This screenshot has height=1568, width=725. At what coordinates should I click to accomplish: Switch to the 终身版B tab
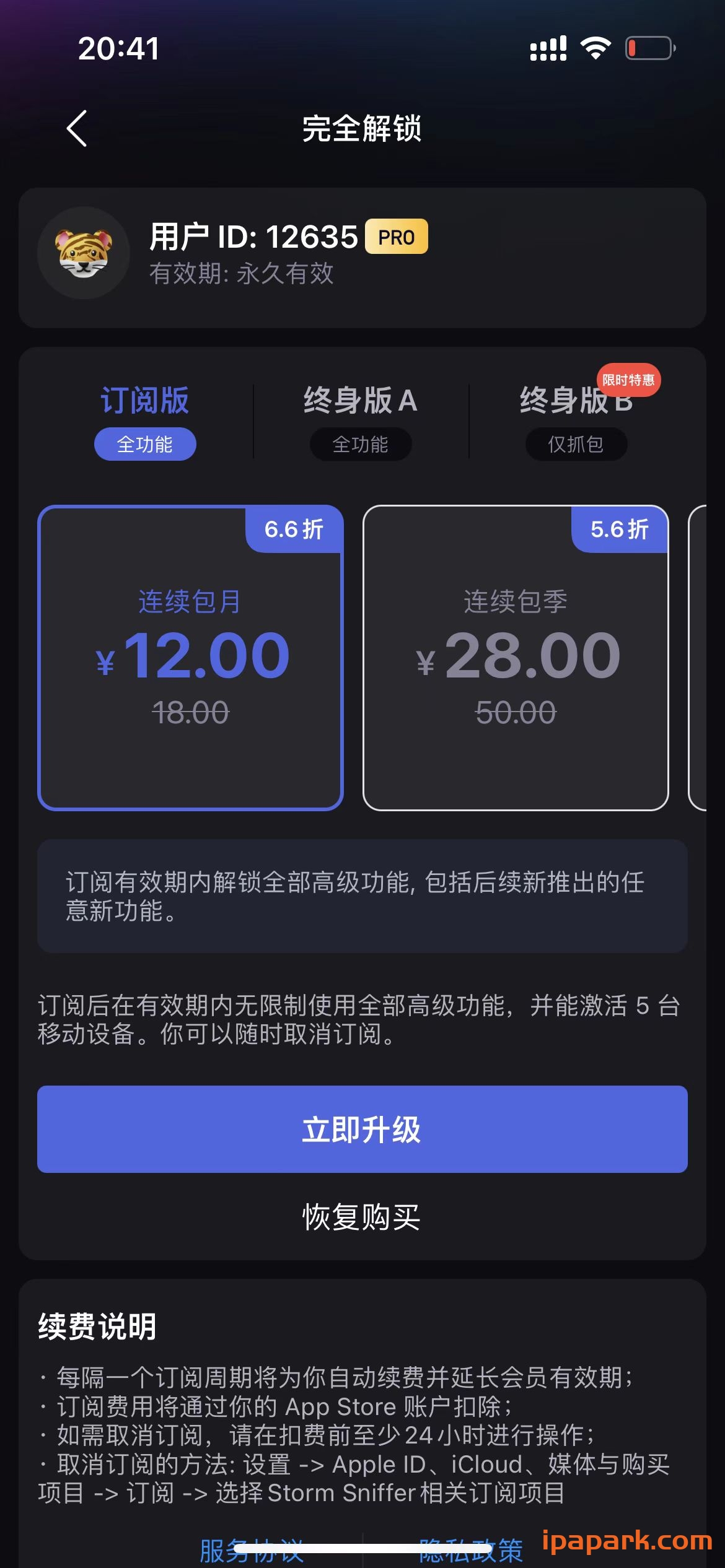(x=576, y=401)
